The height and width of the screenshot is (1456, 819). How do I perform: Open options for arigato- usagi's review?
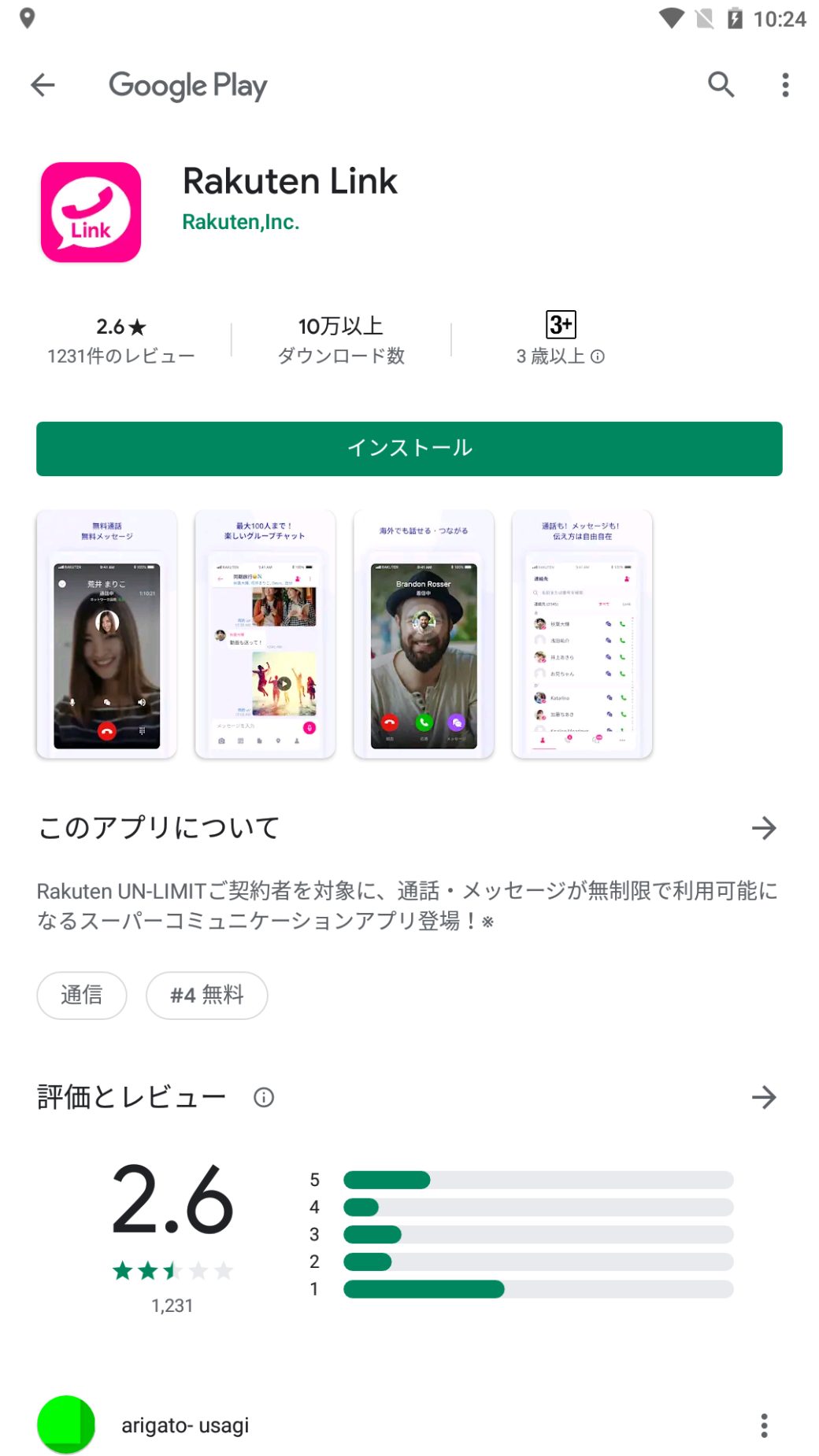pos(764,1425)
